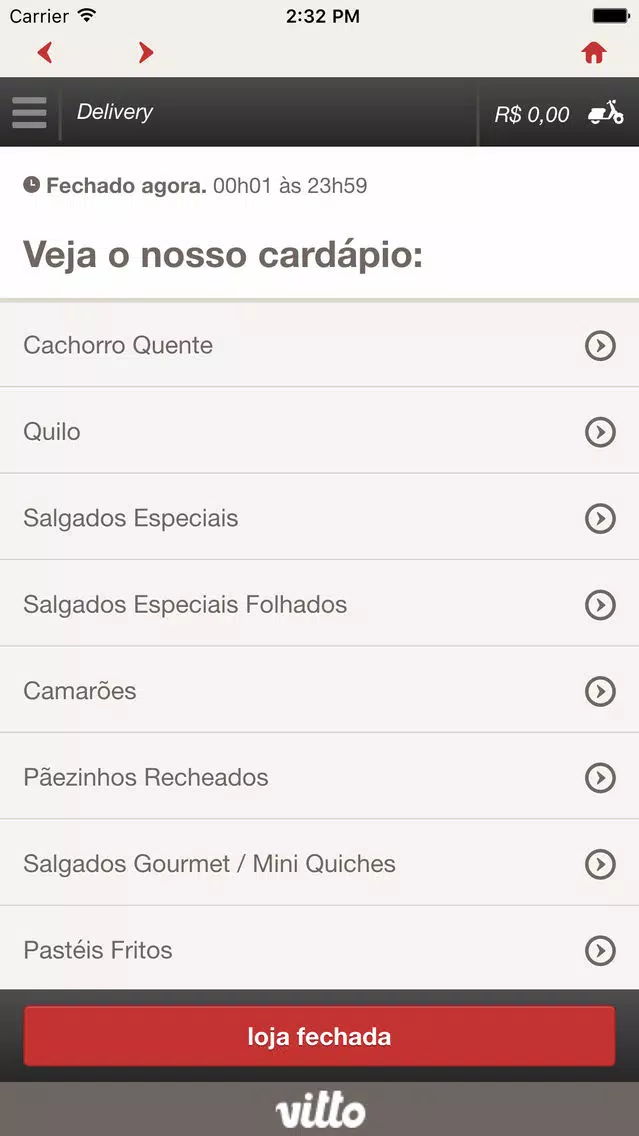Open the delivery cart showing R$ 0,00

(559, 112)
